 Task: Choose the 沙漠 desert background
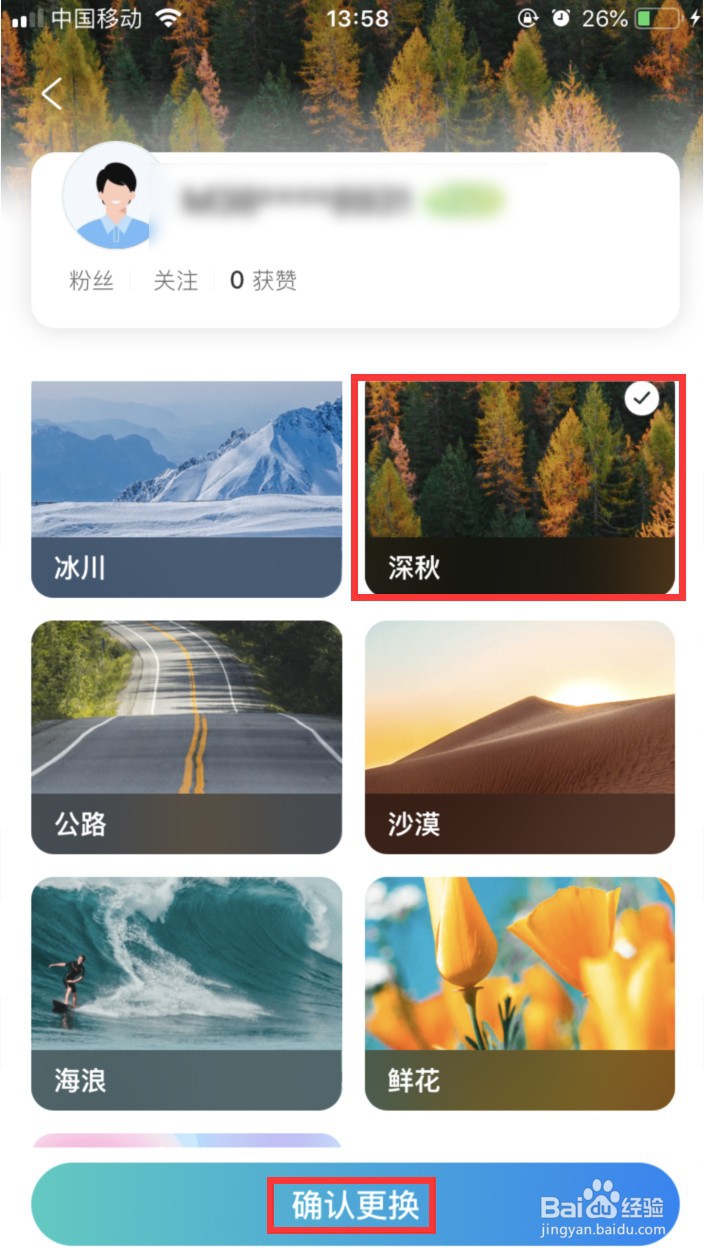click(519, 736)
